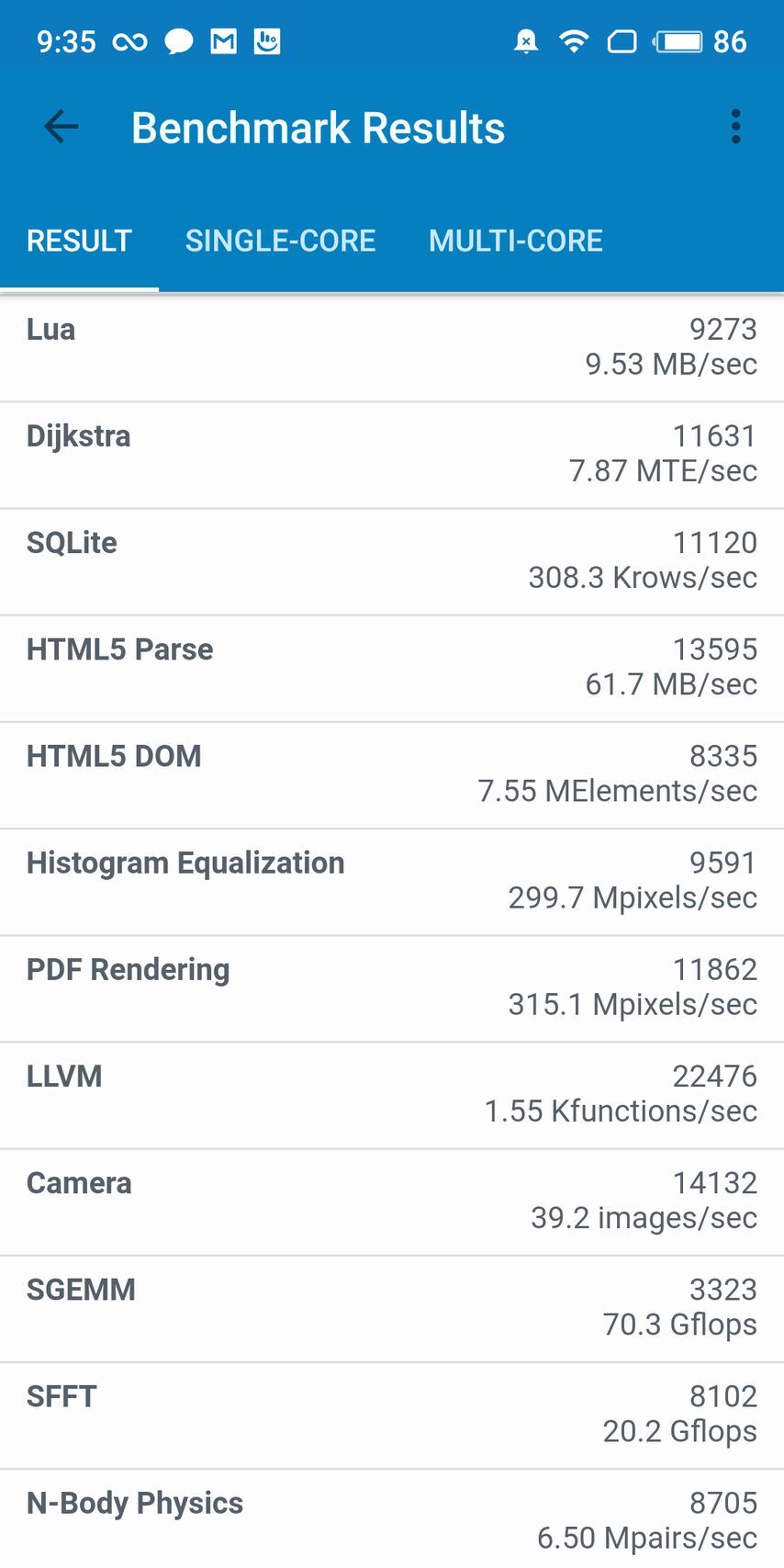The width and height of the screenshot is (784, 1568).
Task: Click the TouchPal keyboard status icon
Action: coord(267,41)
